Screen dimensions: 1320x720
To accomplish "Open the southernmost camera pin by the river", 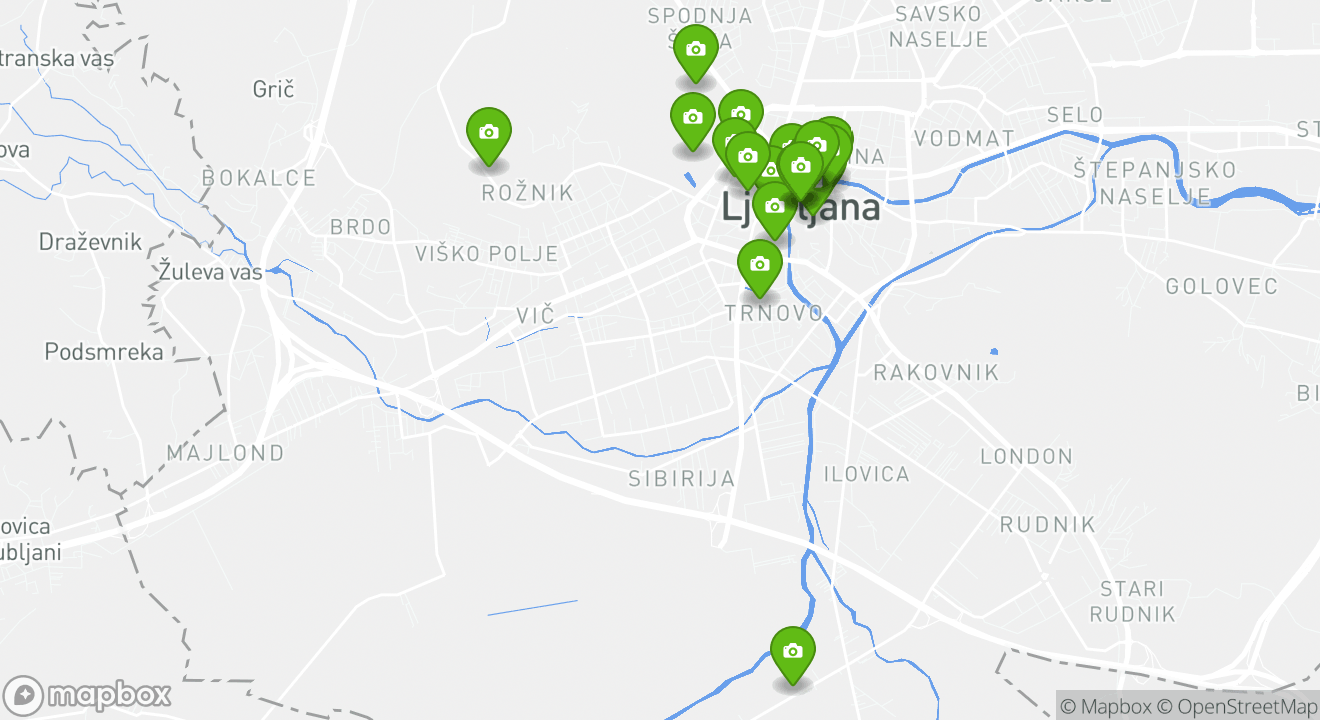I will [792, 652].
